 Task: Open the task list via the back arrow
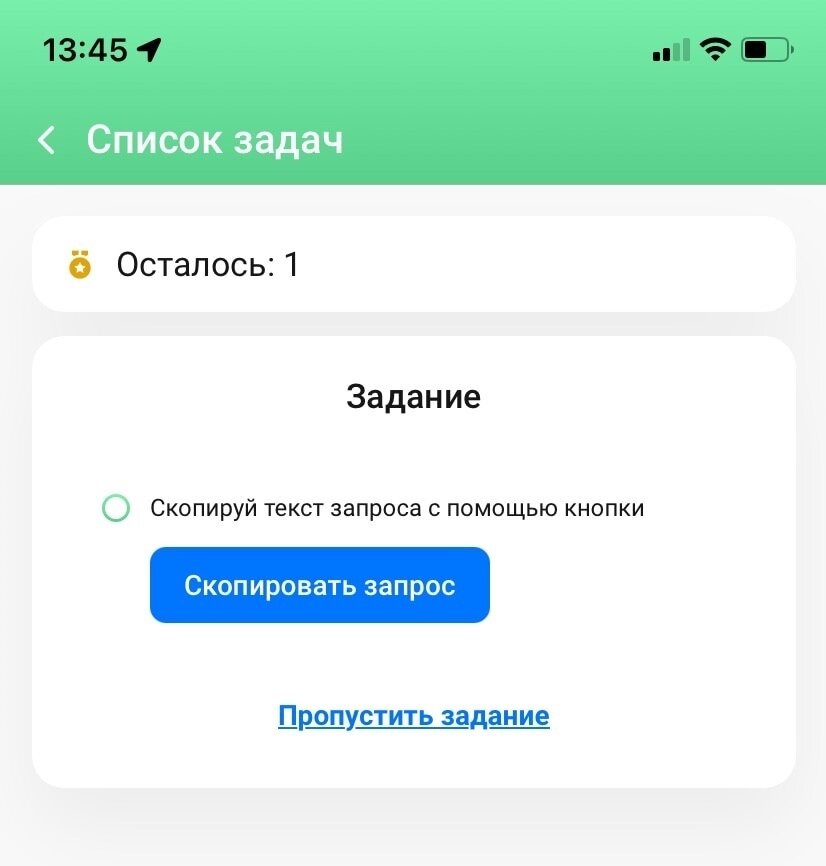tap(46, 140)
